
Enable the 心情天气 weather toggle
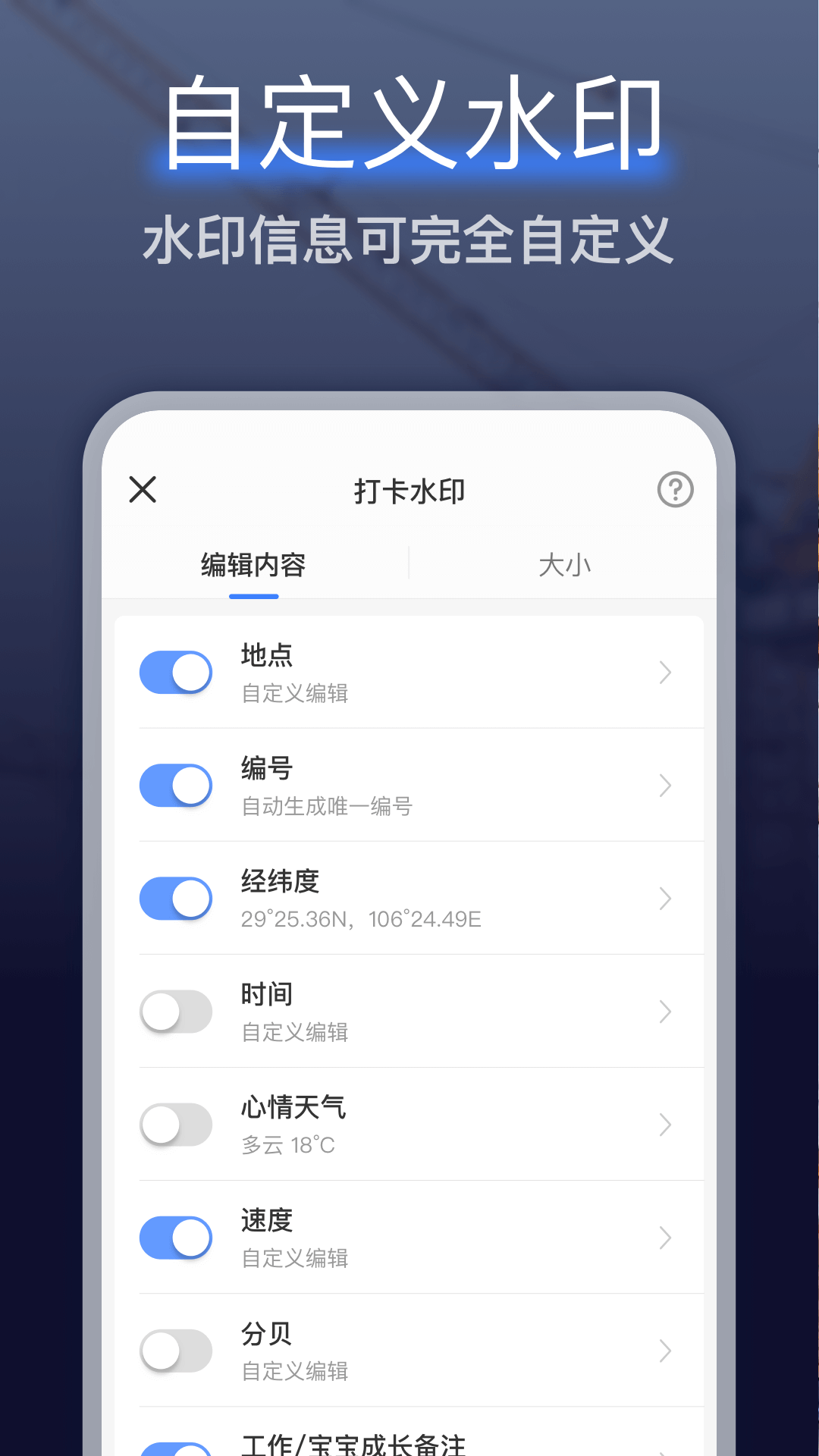176,1125
